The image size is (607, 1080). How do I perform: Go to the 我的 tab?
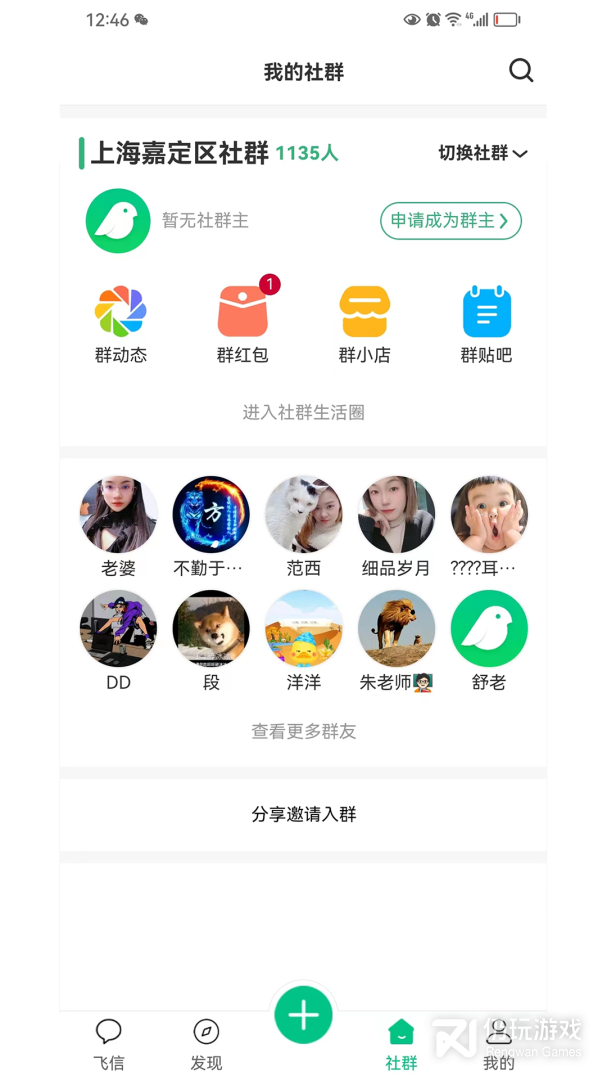(498, 1044)
